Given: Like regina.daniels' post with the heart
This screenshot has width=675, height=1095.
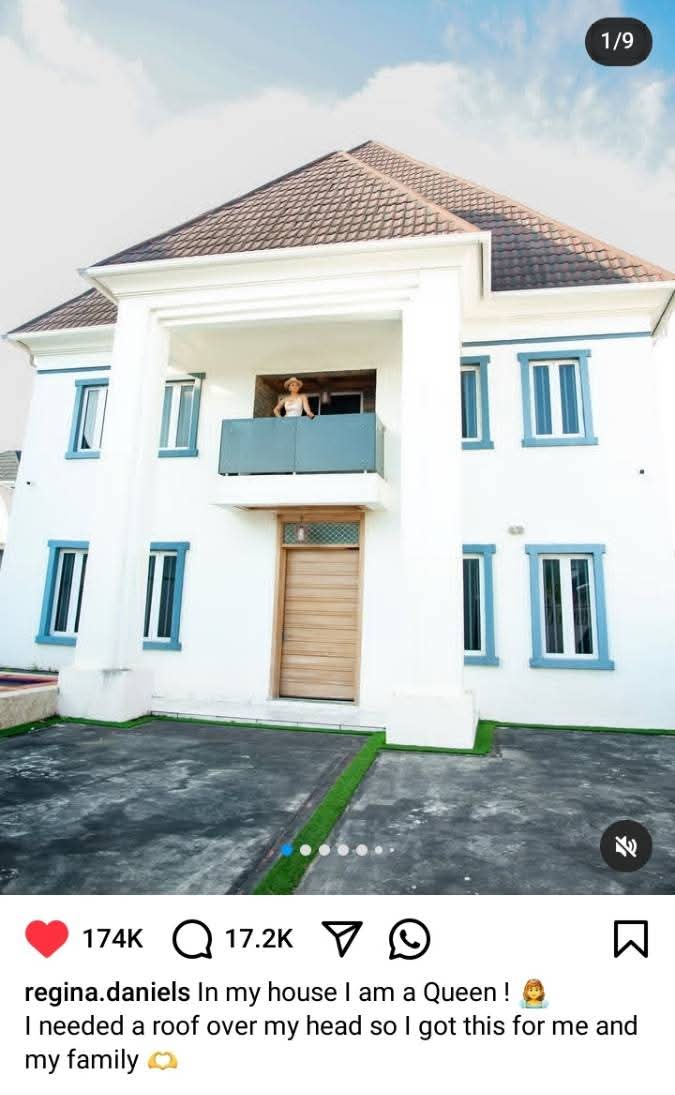Looking at the screenshot, I should point(46,939).
